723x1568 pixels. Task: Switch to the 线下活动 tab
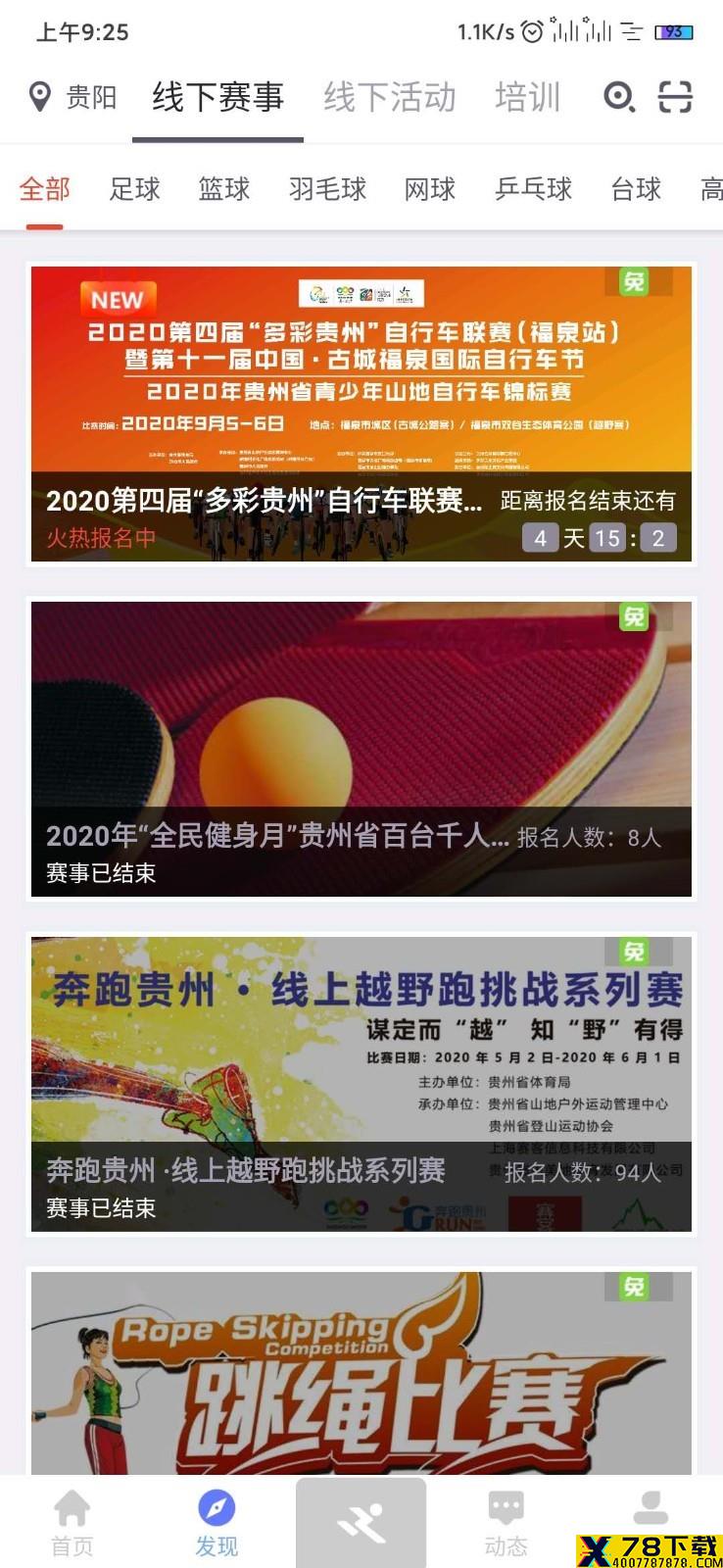[390, 97]
